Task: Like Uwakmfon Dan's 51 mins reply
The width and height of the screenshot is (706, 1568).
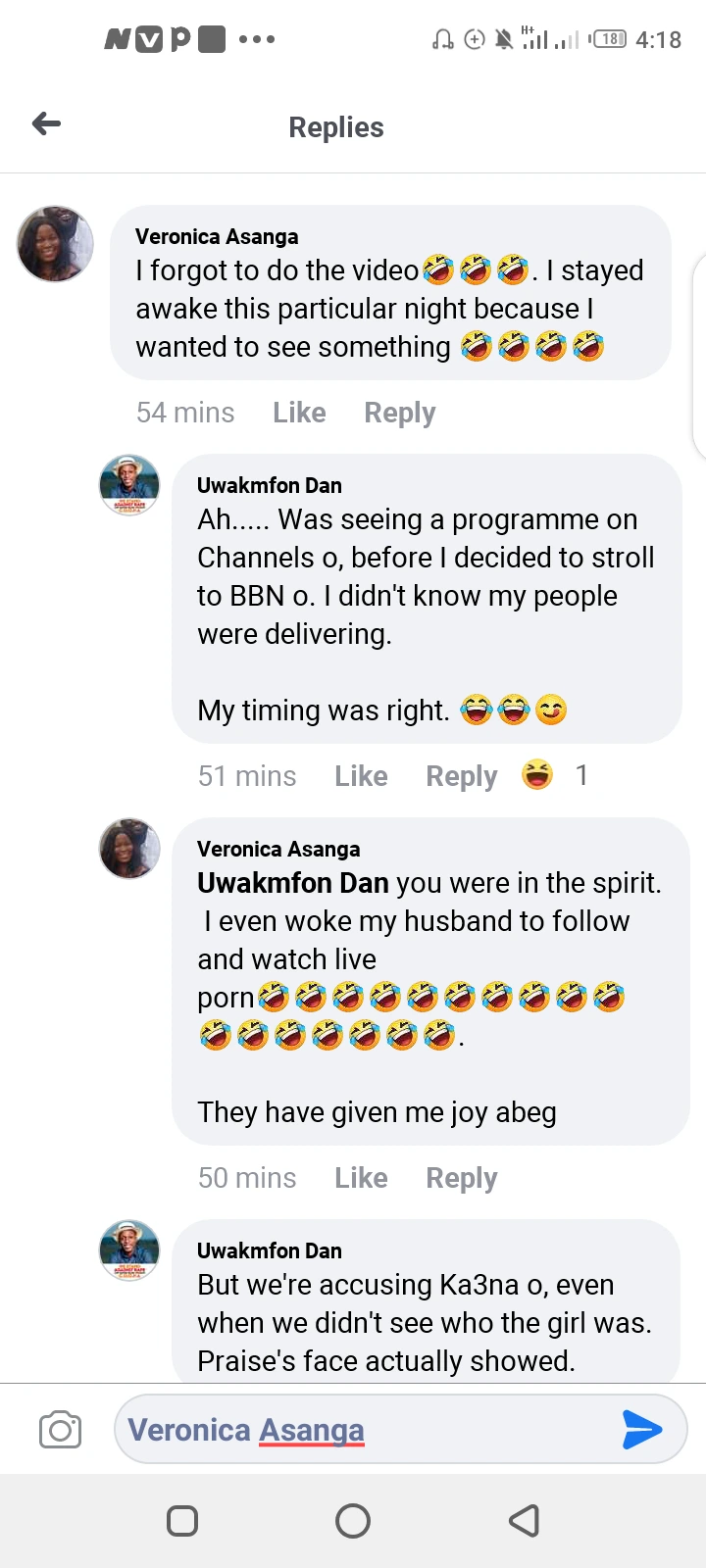Action: (361, 776)
